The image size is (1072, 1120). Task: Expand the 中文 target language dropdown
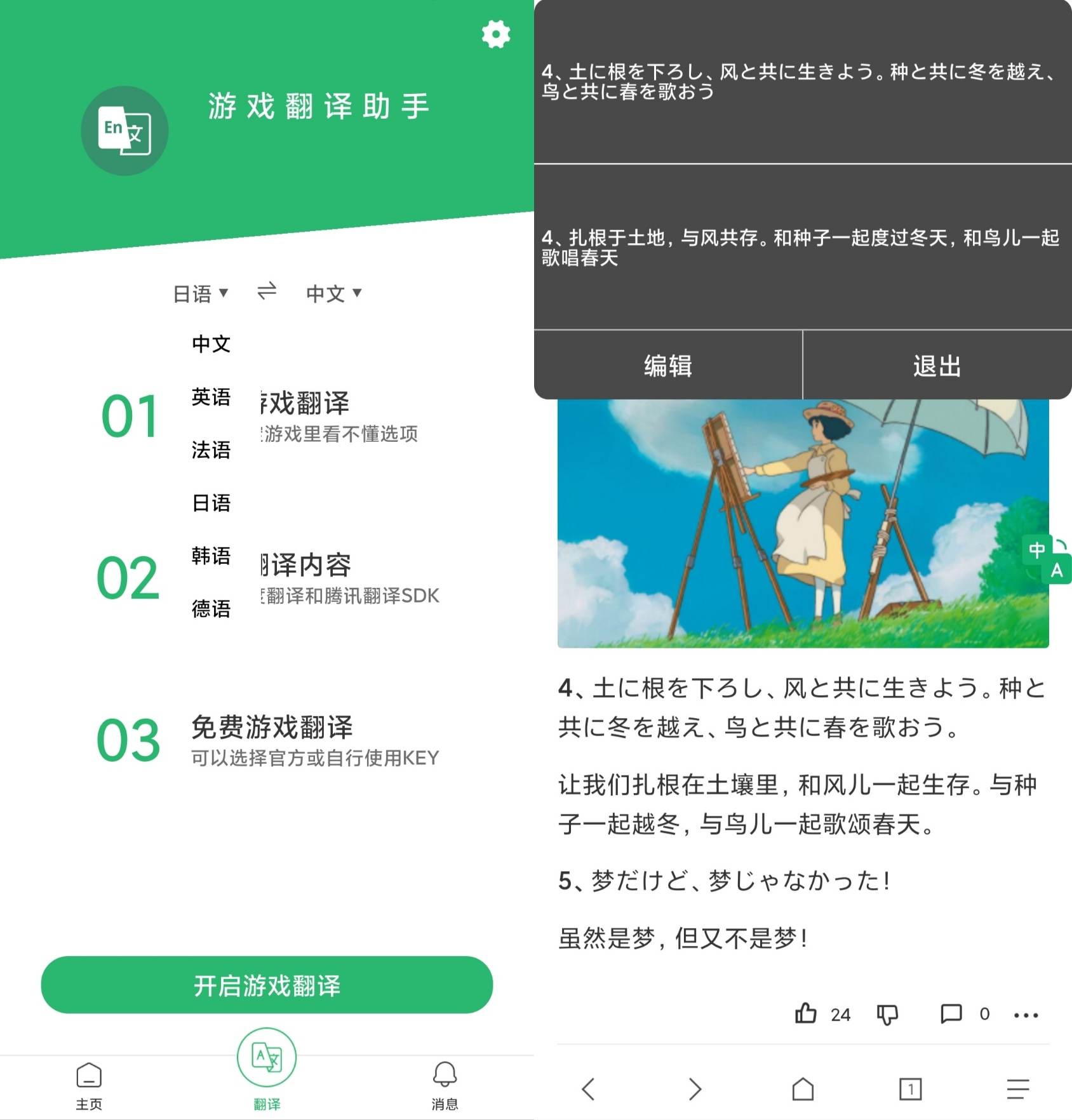(x=333, y=293)
